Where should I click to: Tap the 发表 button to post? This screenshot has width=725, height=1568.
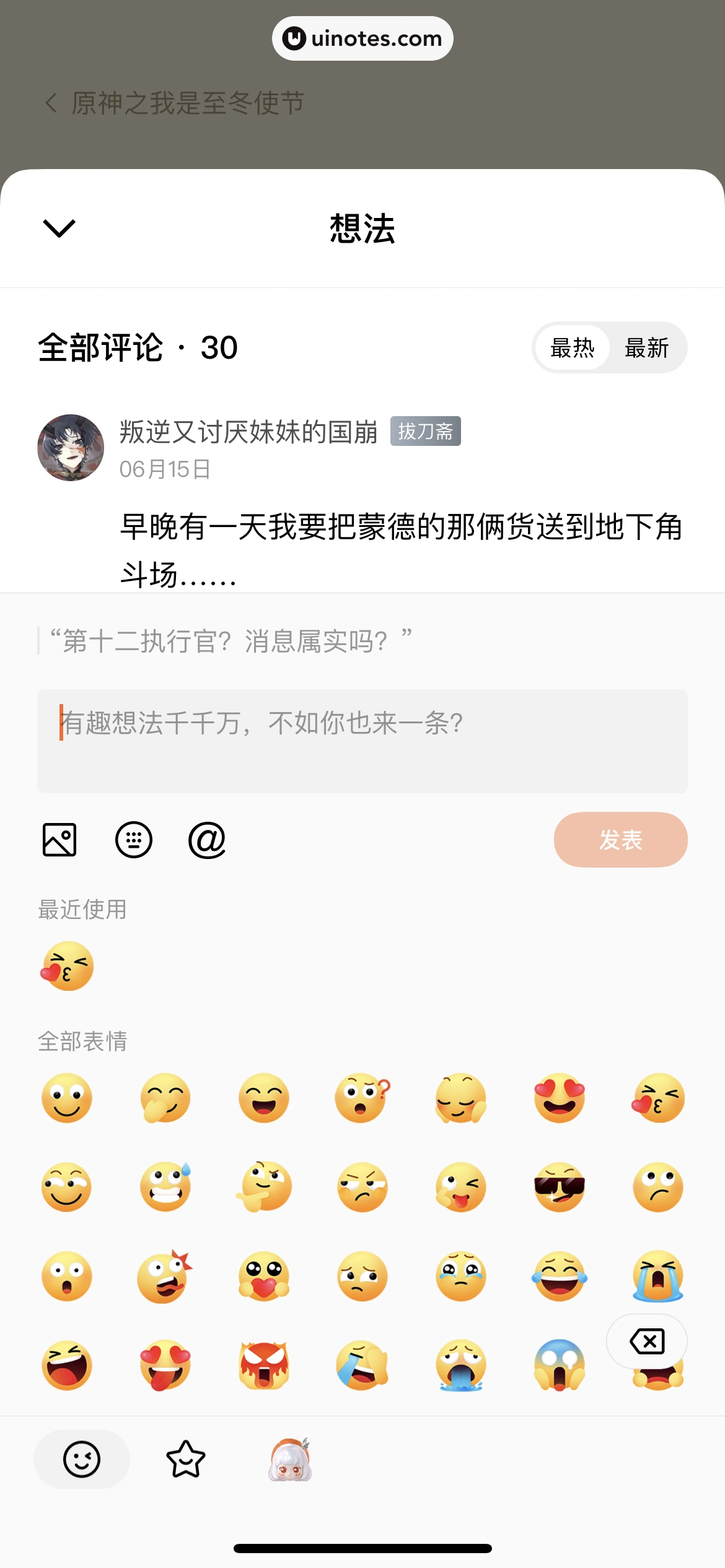620,840
